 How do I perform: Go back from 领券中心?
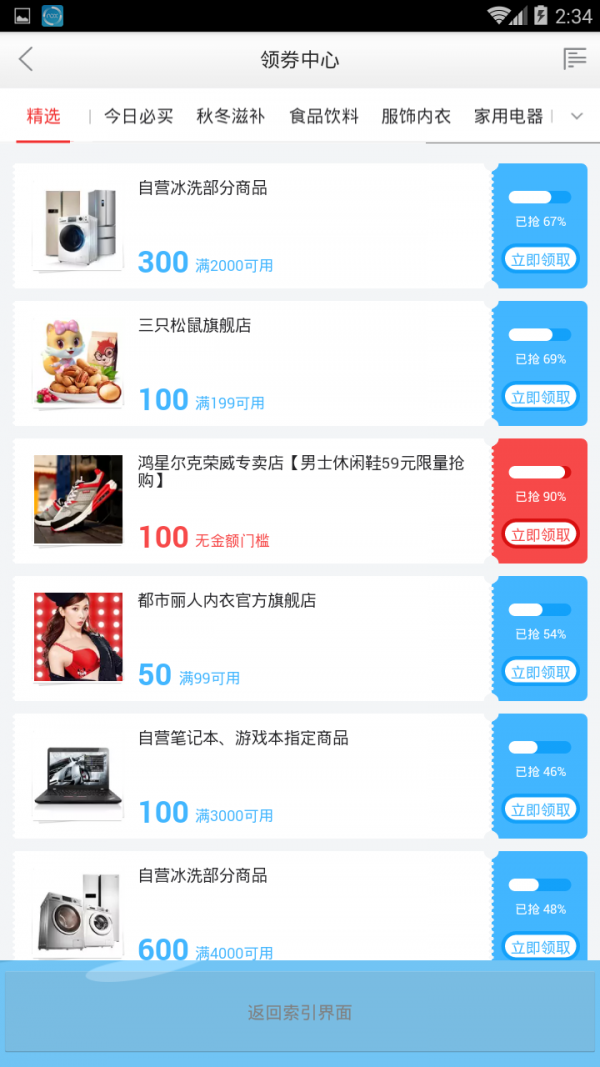[27, 60]
